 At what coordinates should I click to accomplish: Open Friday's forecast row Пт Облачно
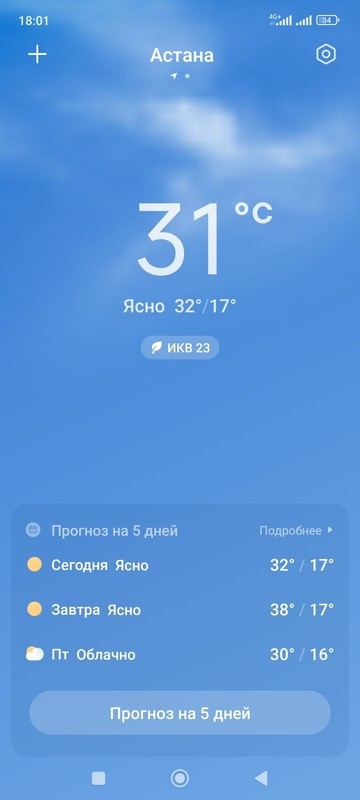tap(180, 654)
